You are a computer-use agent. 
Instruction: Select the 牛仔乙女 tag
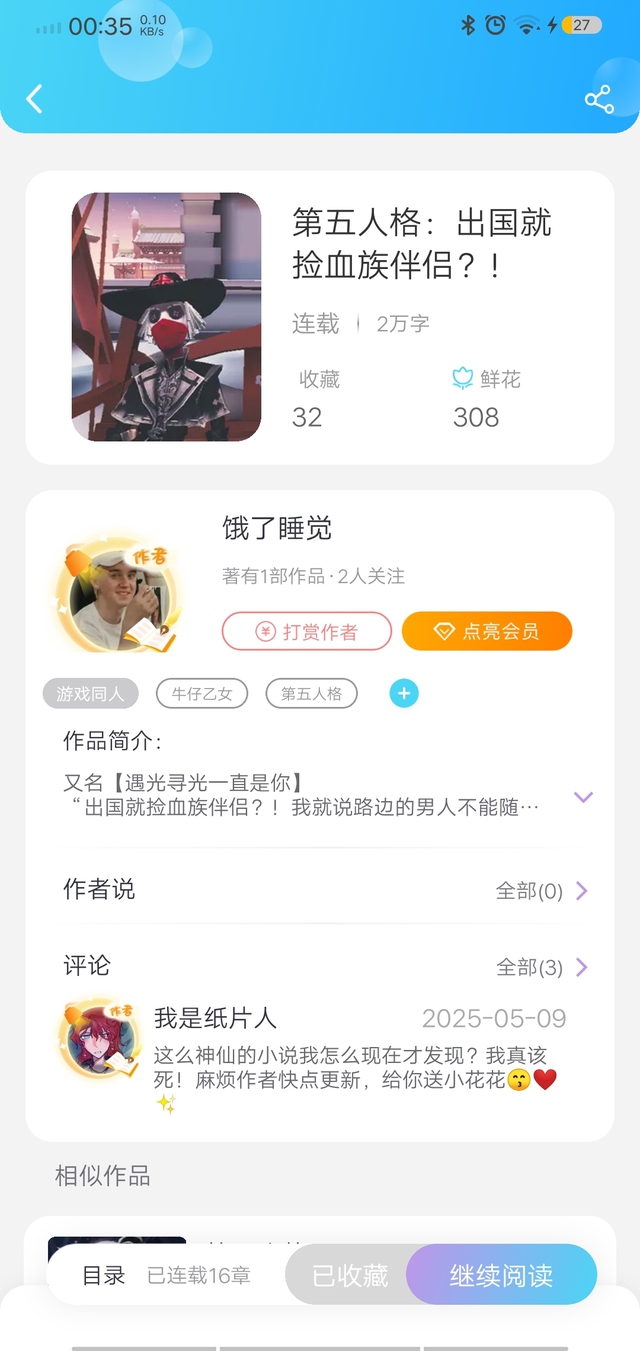coord(202,693)
